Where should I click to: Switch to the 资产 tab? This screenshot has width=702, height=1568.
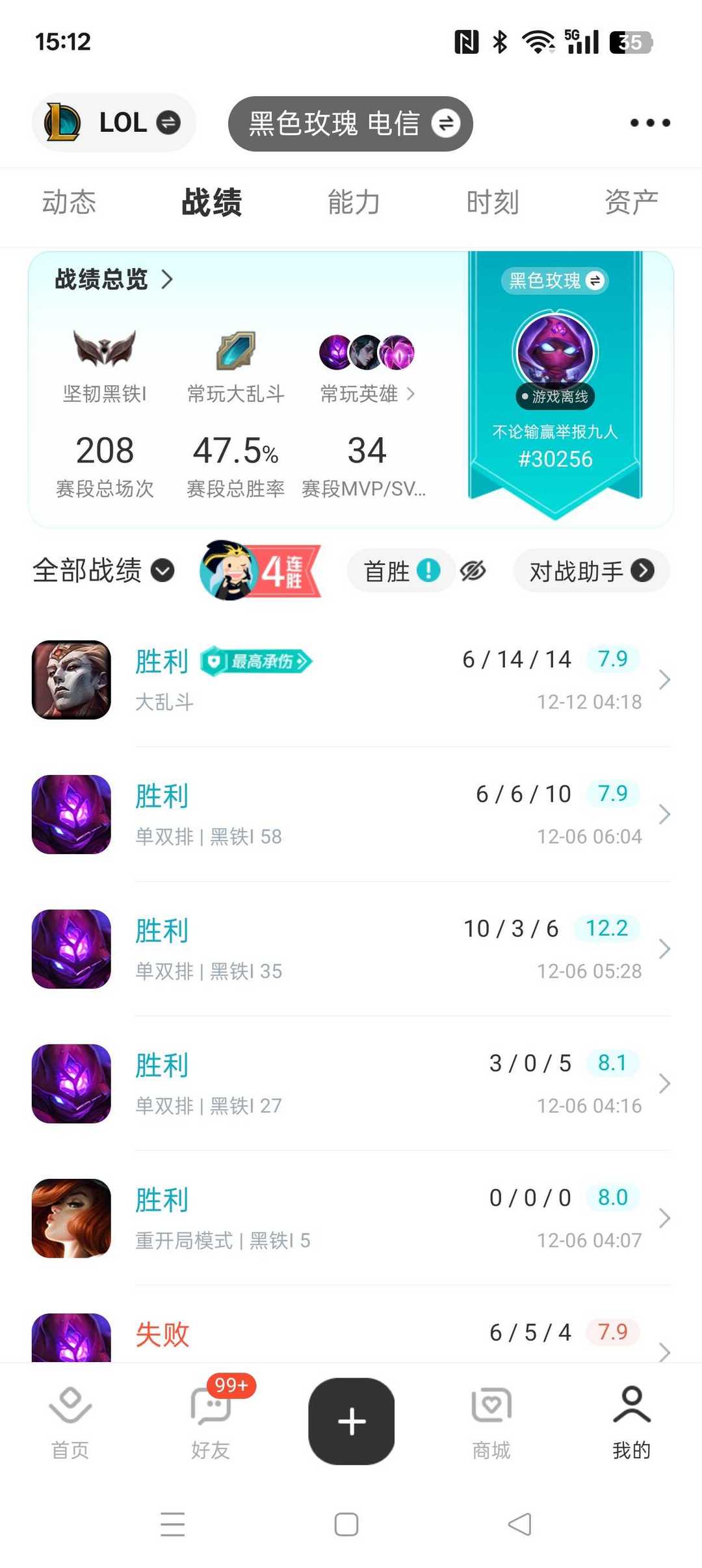click(x=629, y=202)
